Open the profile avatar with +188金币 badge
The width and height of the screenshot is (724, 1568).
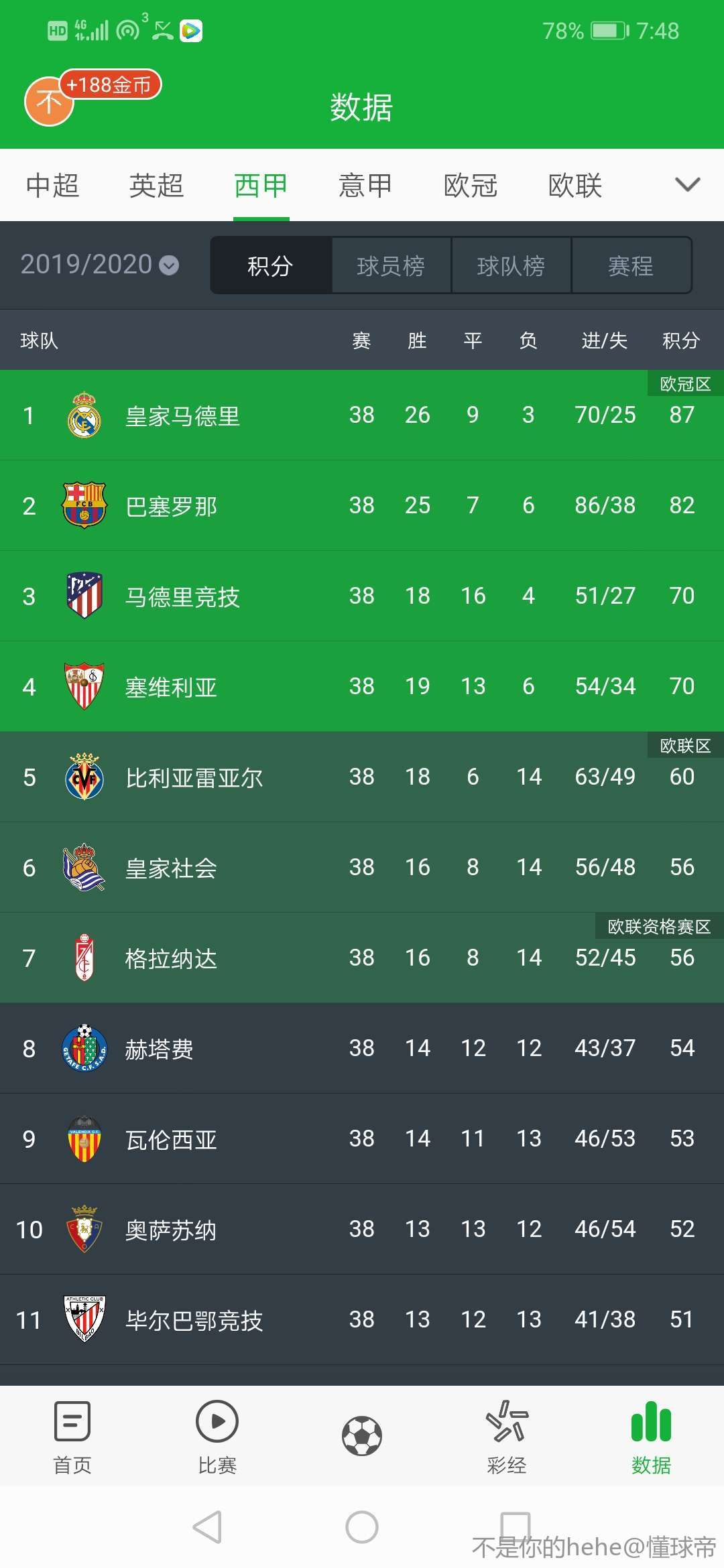49,102
